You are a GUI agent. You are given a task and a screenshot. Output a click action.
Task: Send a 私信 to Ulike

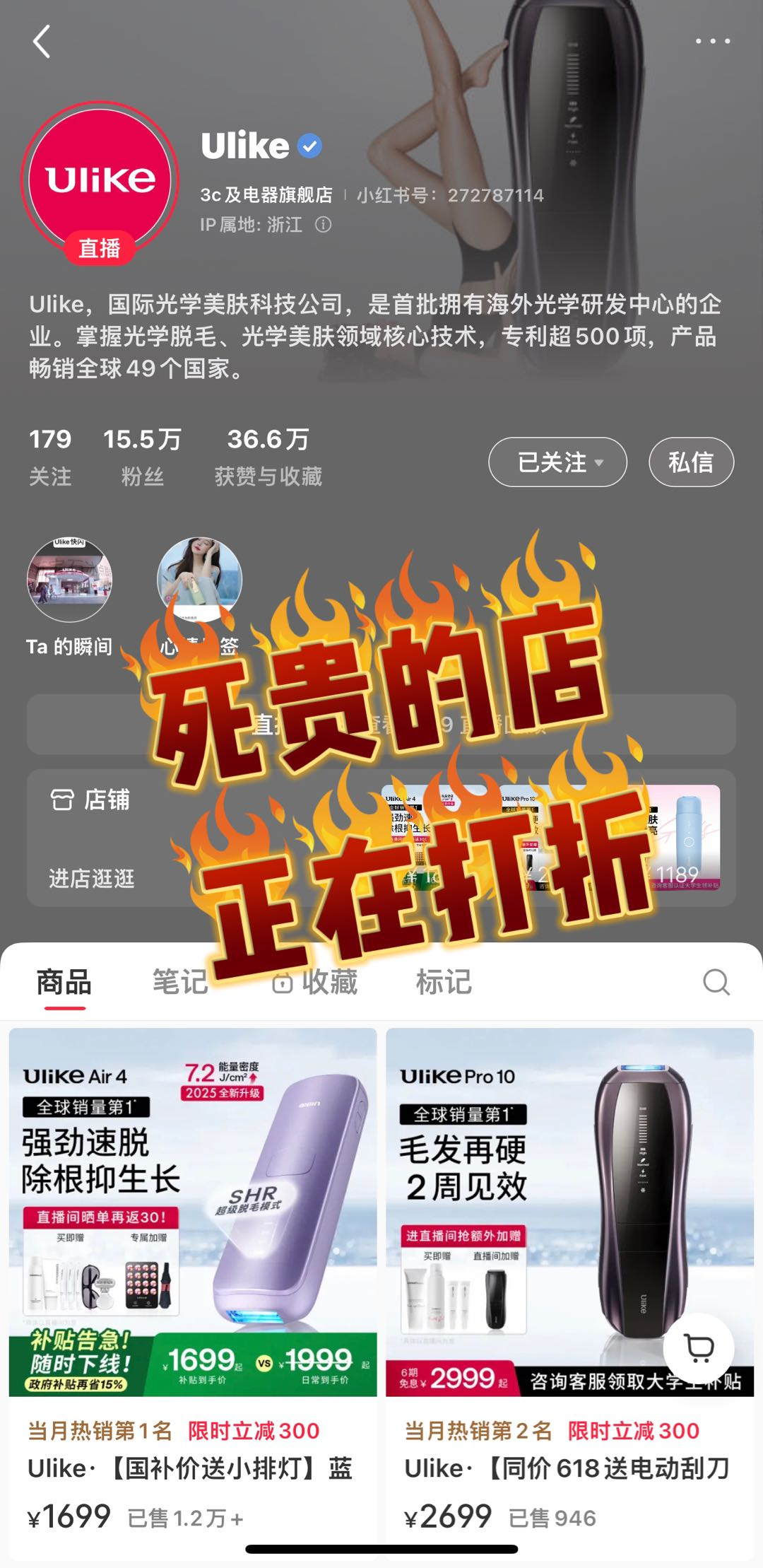tap(691, 462)
